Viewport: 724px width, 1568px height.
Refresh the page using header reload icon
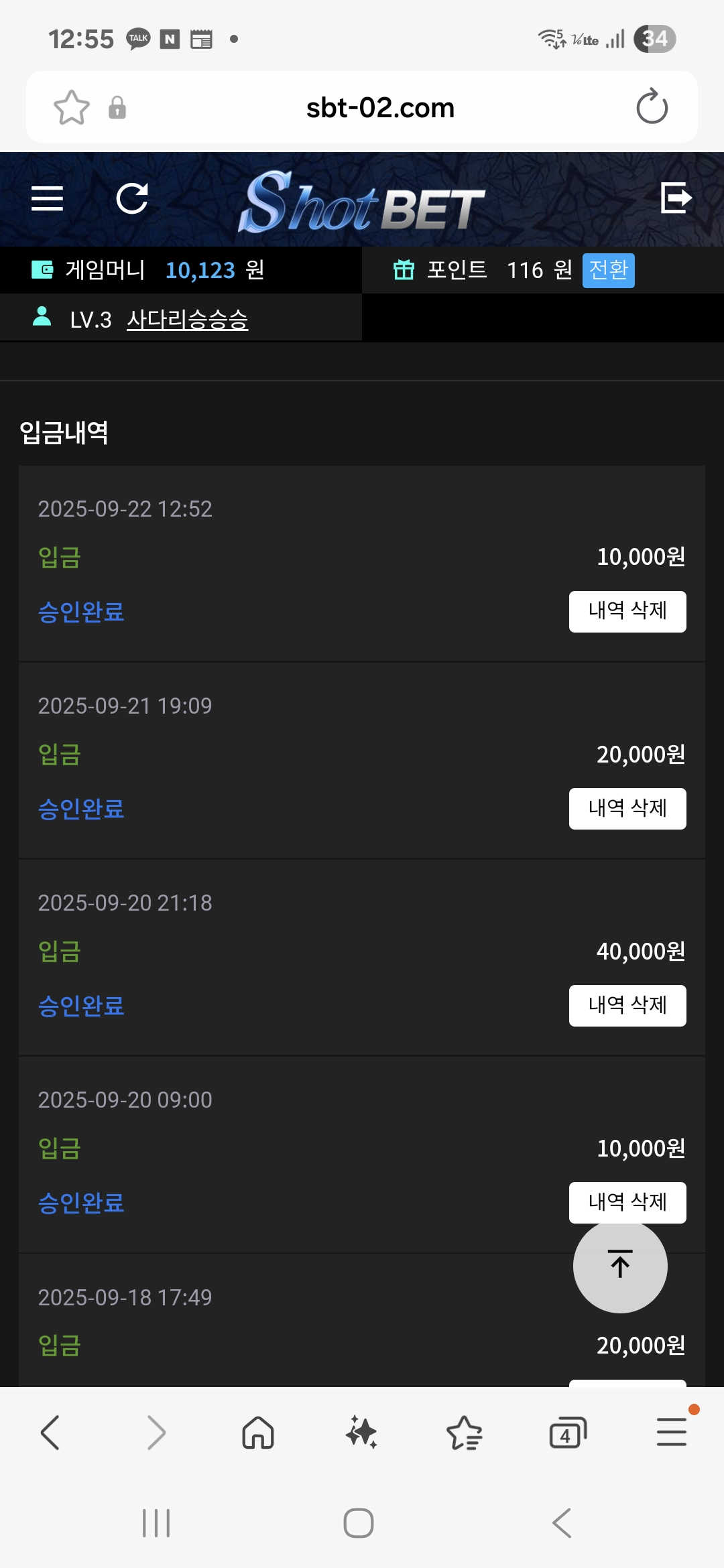click(132, 198)
